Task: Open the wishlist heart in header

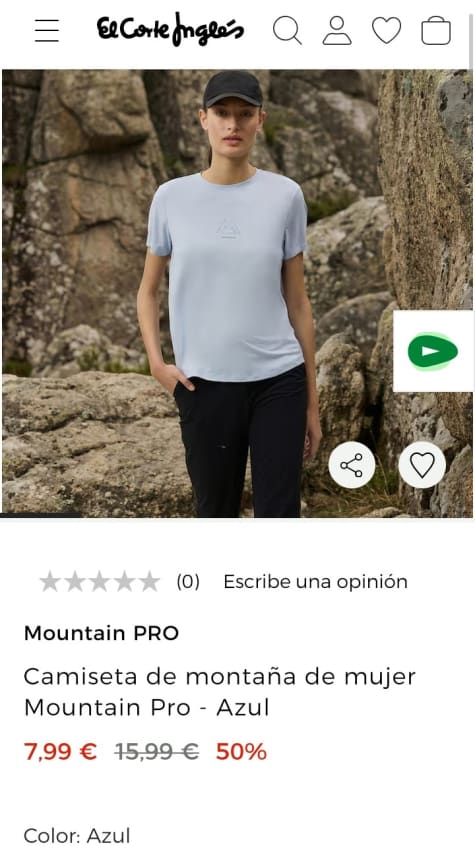Action: click(387, 30)
